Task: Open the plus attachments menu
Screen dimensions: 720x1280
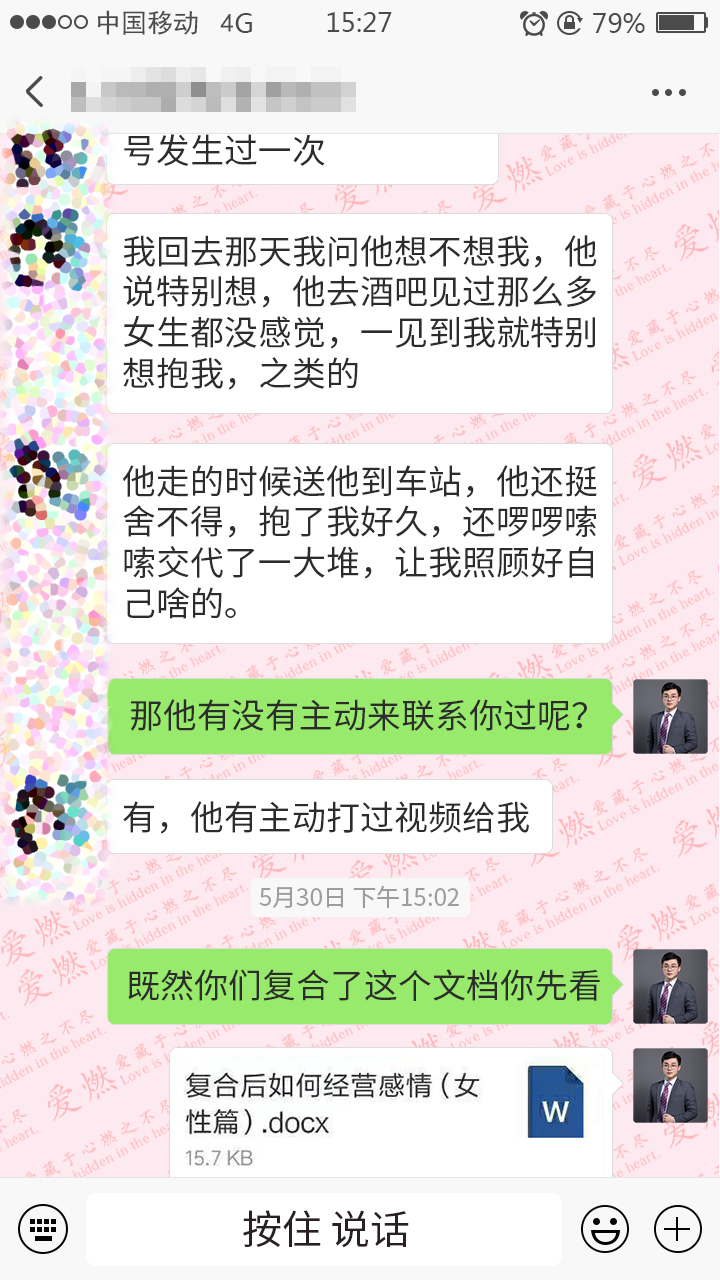Action: tap(677, 1228)
